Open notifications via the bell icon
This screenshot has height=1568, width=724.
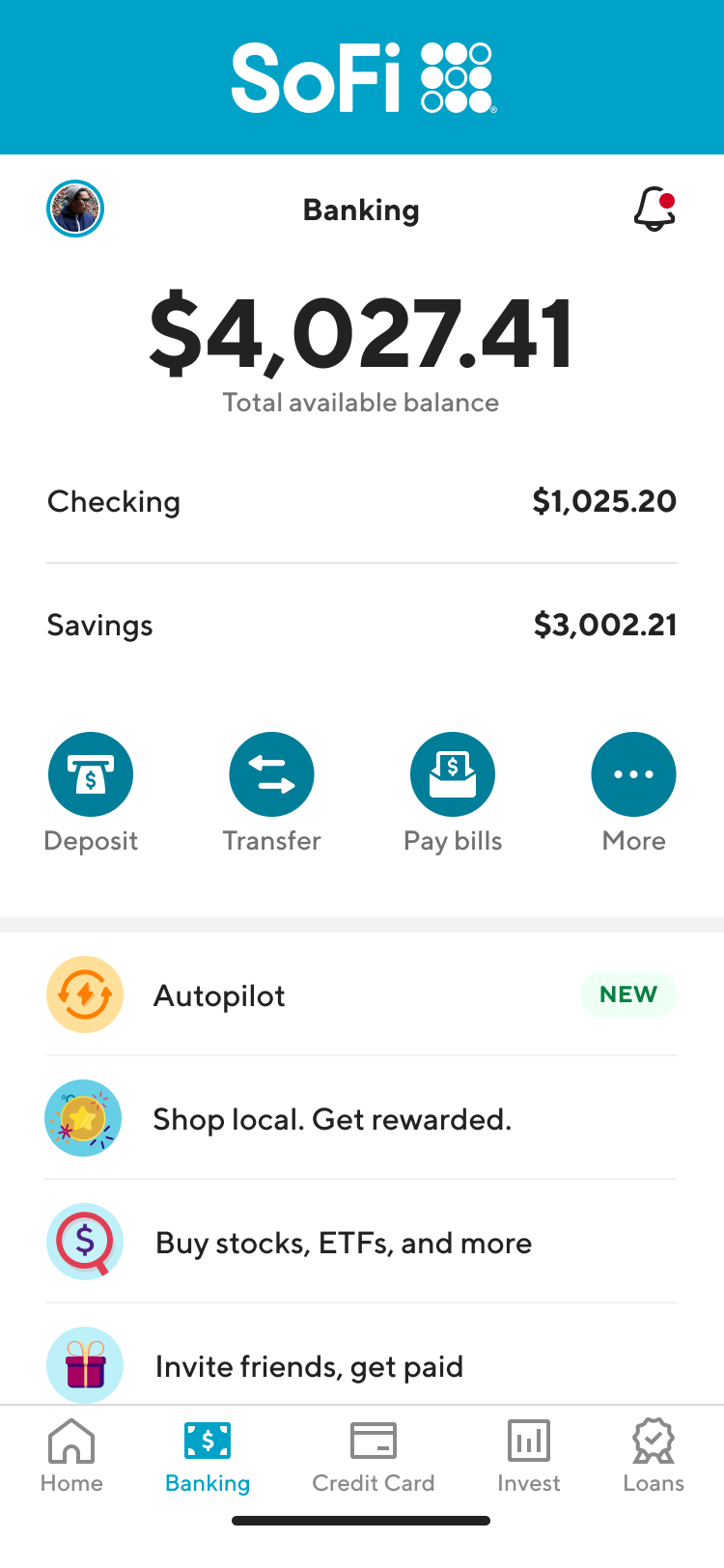click(x=654, y=209)
